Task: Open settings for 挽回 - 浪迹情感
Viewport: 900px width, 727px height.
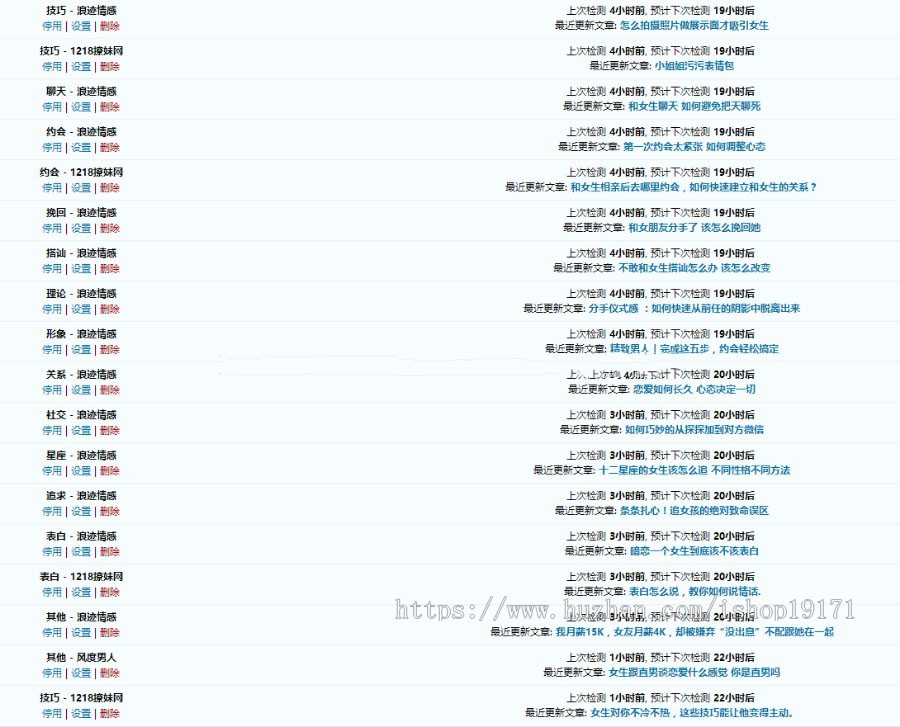Action: click(81, 228)
